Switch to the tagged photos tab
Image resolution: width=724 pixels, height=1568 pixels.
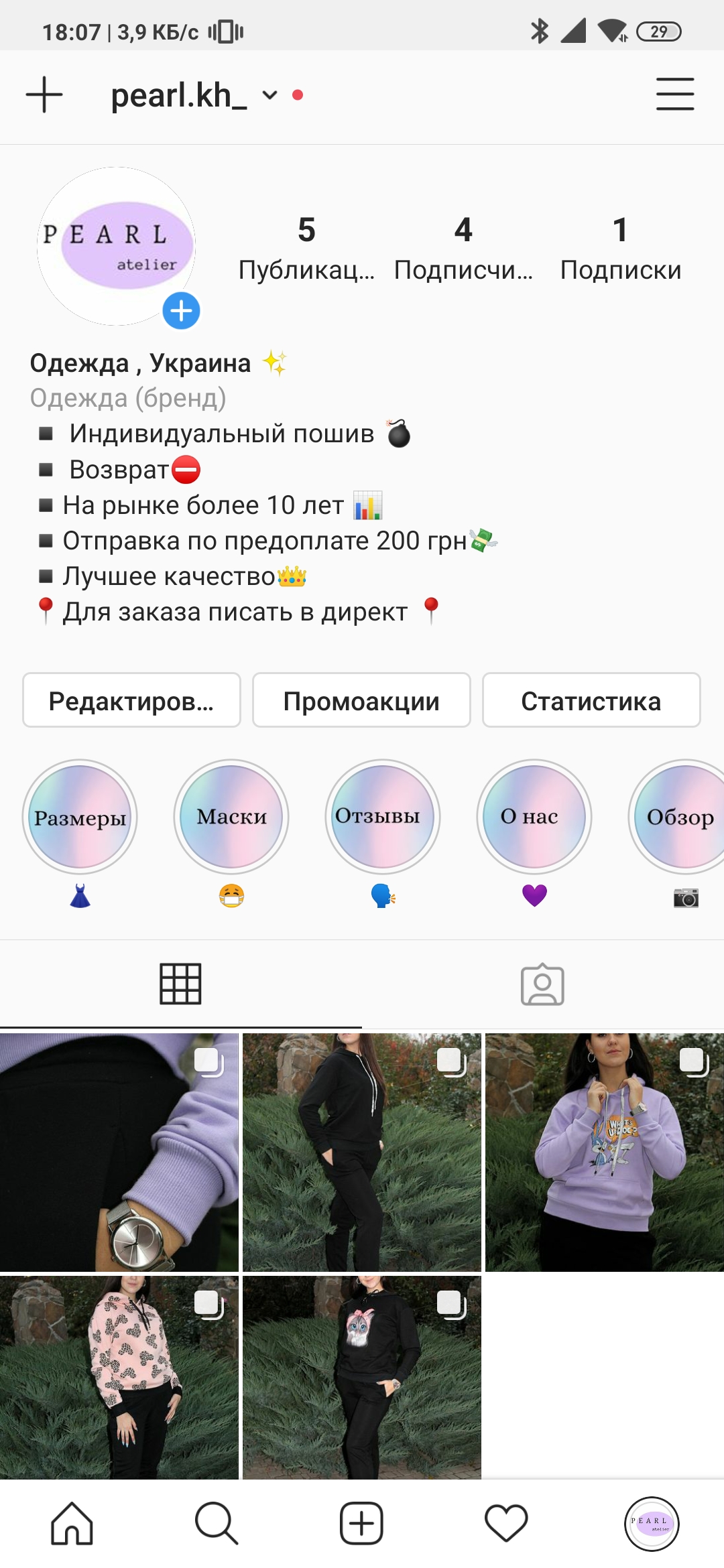pos(542,984)
